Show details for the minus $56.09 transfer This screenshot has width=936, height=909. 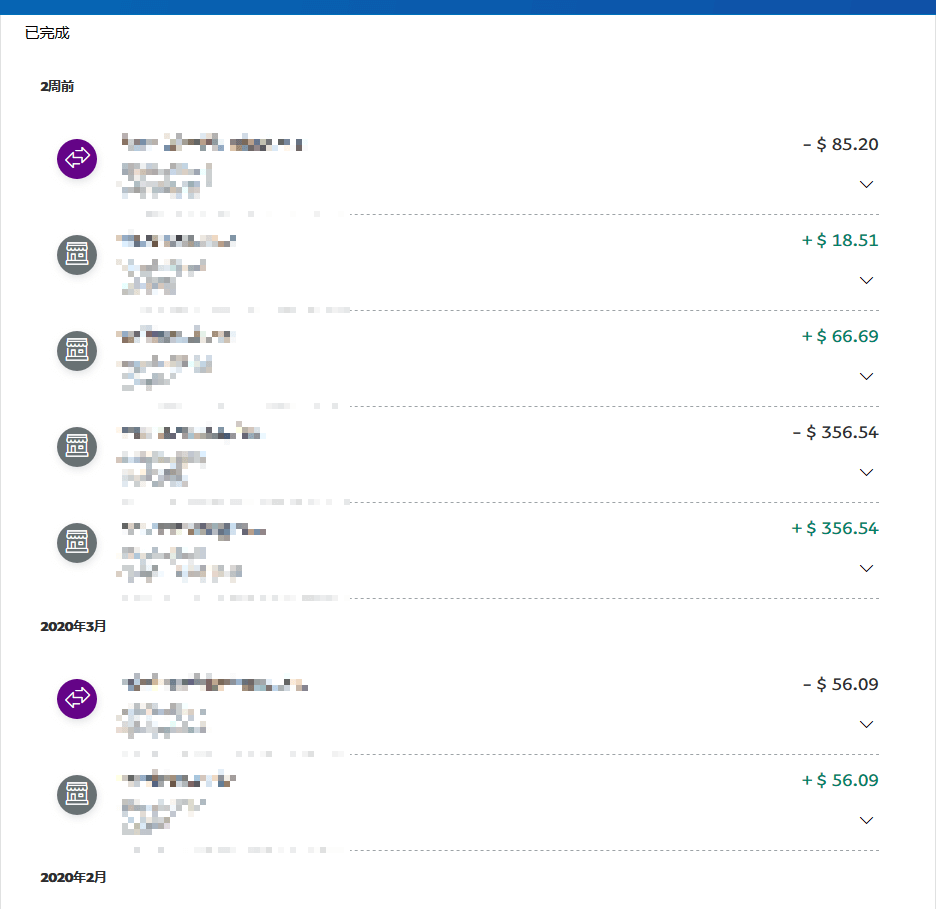pyautogui.click(x=866, y=724)
